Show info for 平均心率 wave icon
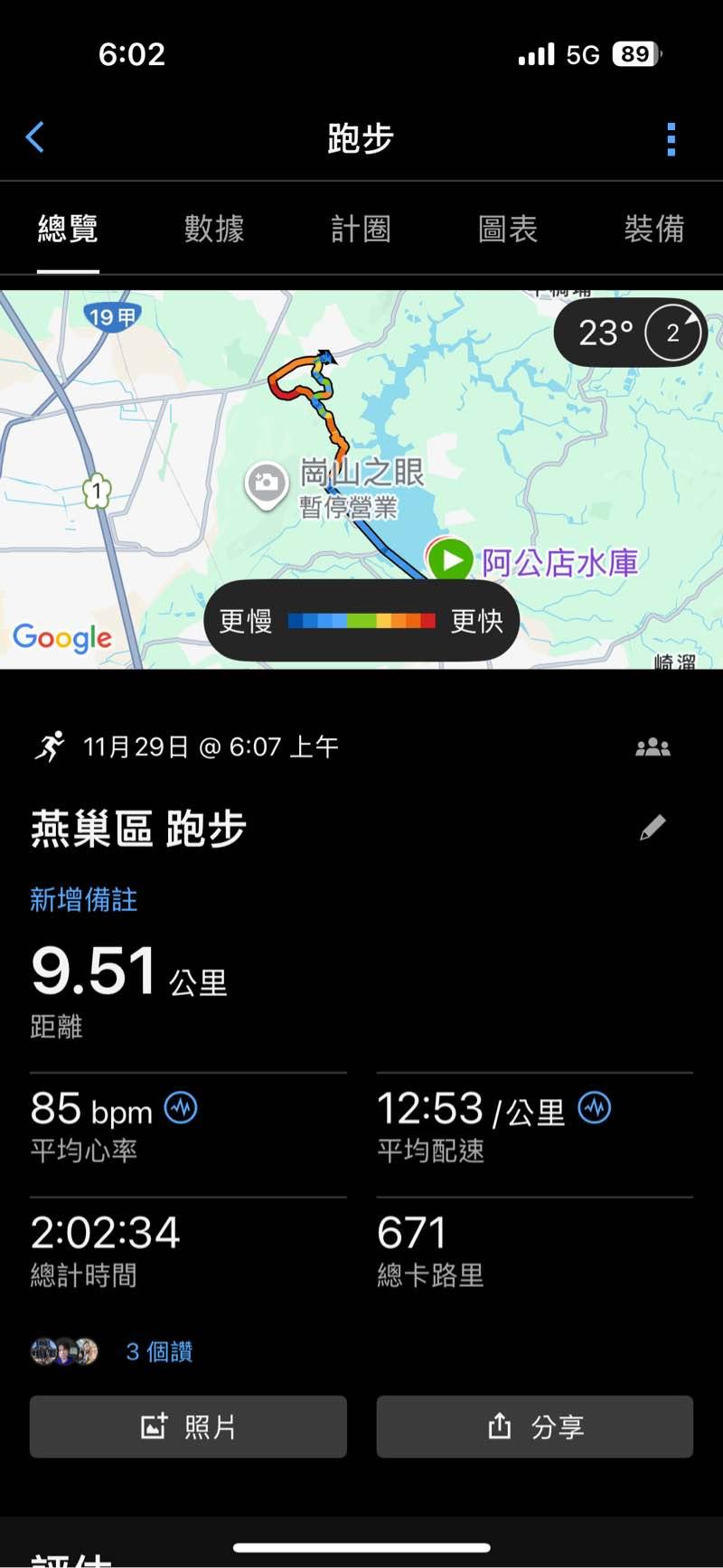The width and height of the screenshot is (723, 1568). 181,1107
